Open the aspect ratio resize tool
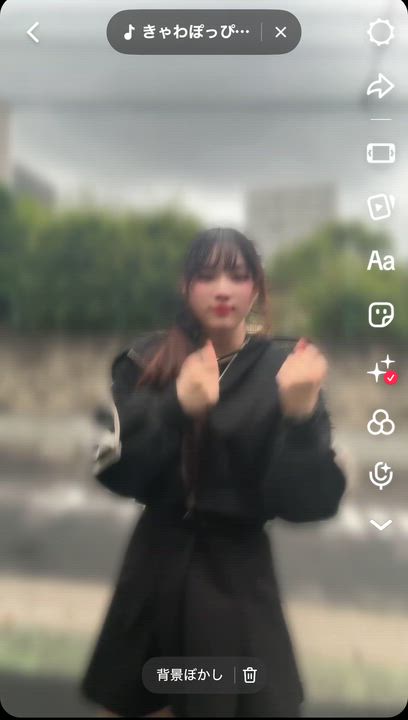 click(381, 153)
